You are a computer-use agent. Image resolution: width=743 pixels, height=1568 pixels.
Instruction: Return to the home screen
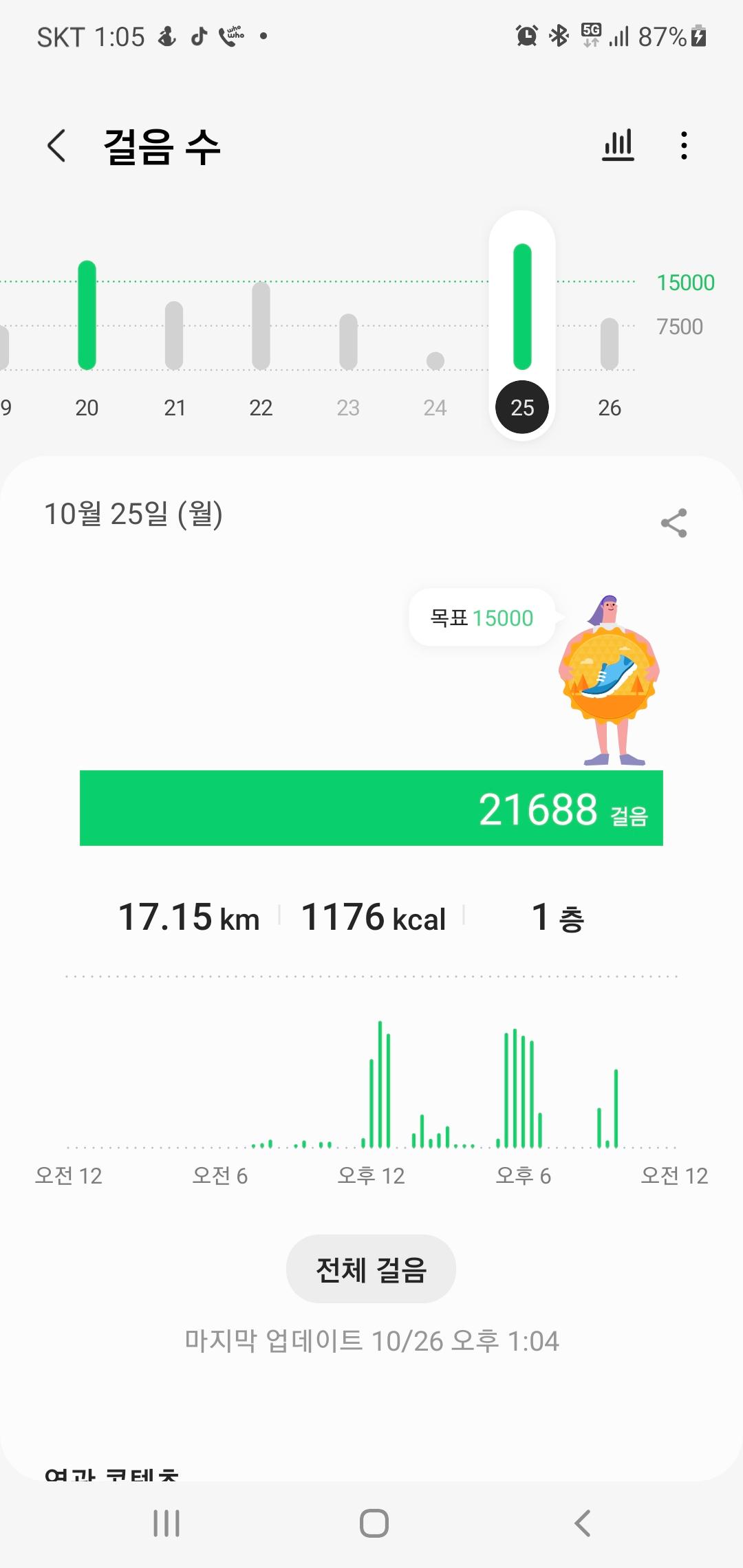[x=374, y=1523]
